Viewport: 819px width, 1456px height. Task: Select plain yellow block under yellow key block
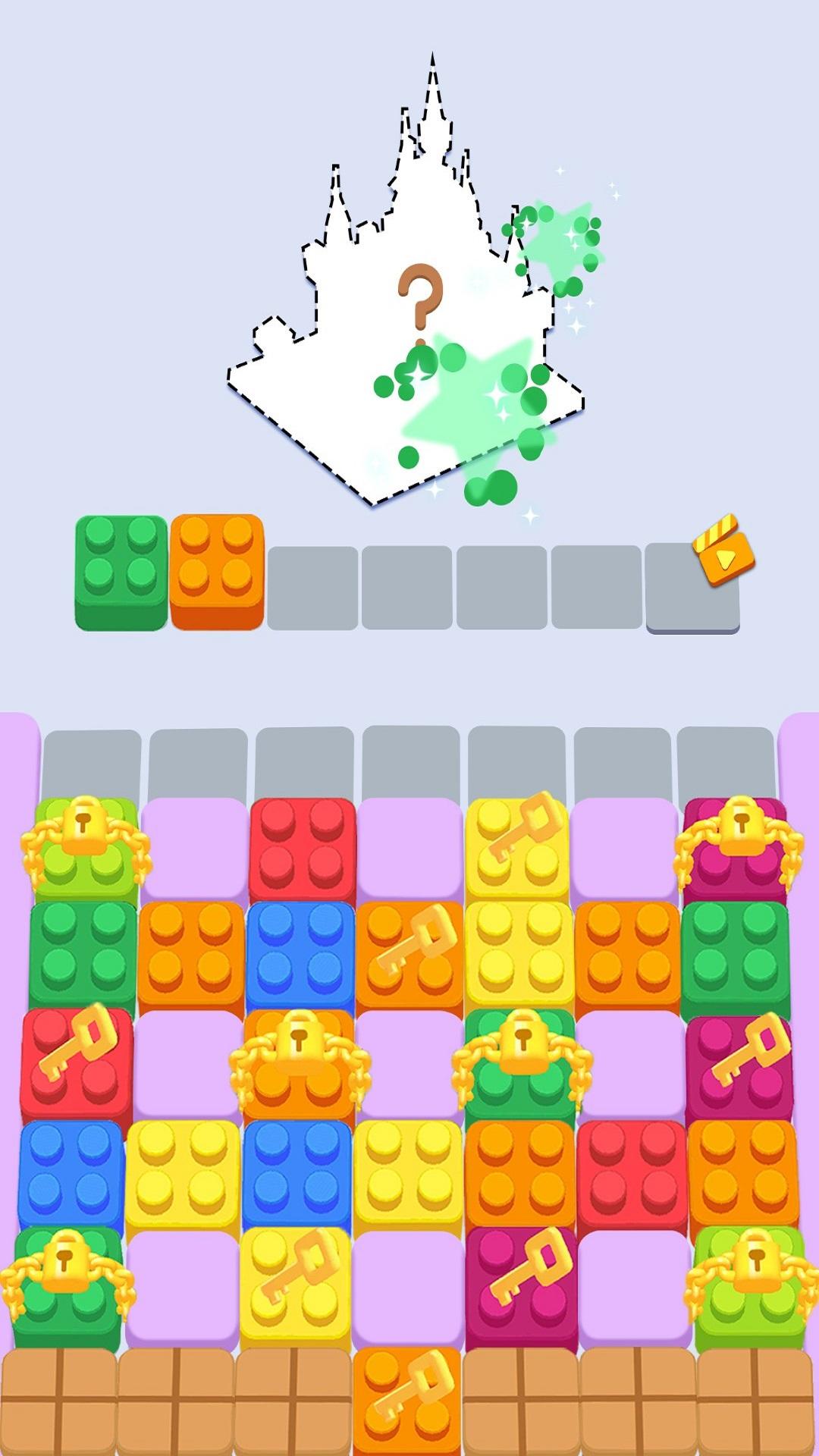519,955
